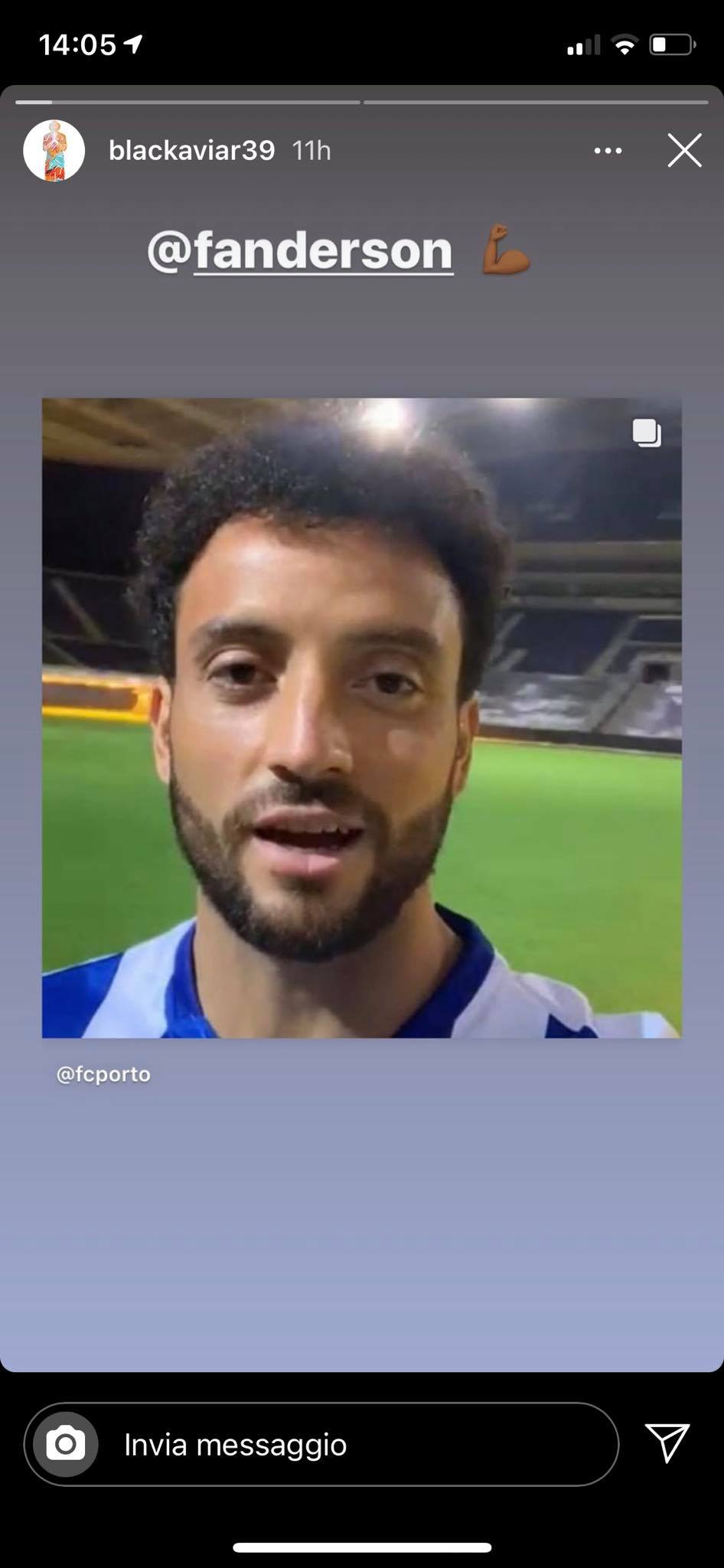Tap the blackaviar39 username
The image size is (724, 1568).
point(191,151)
